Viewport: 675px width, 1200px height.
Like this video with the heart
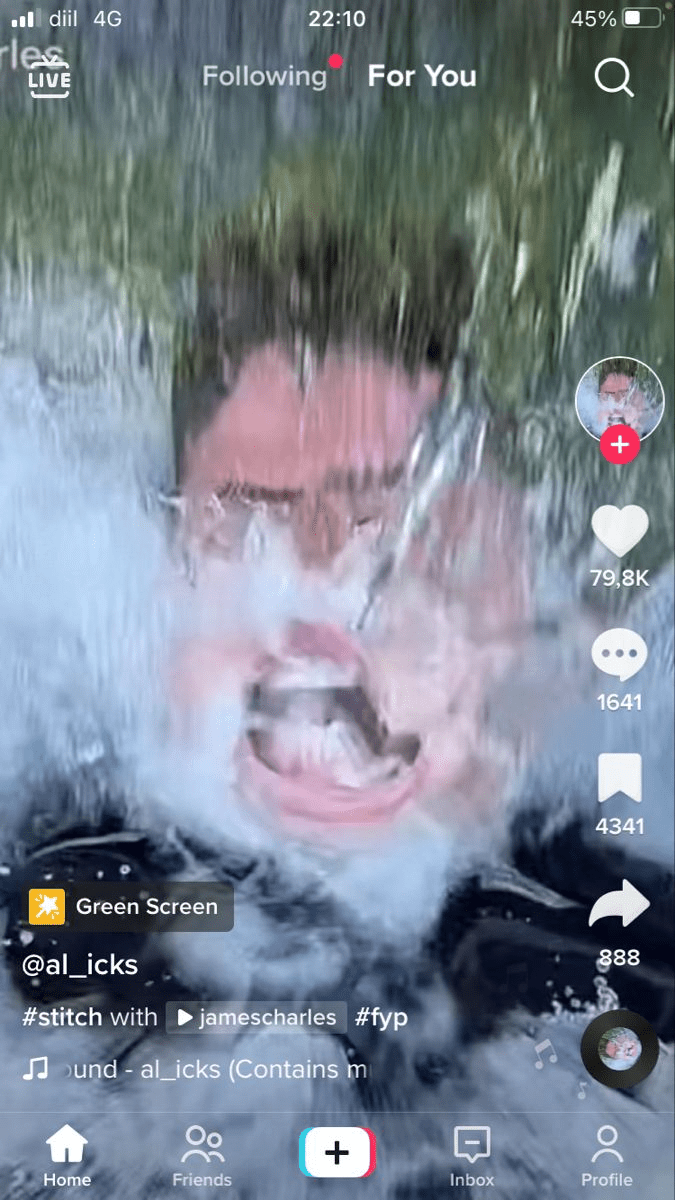tap(620, 531)
